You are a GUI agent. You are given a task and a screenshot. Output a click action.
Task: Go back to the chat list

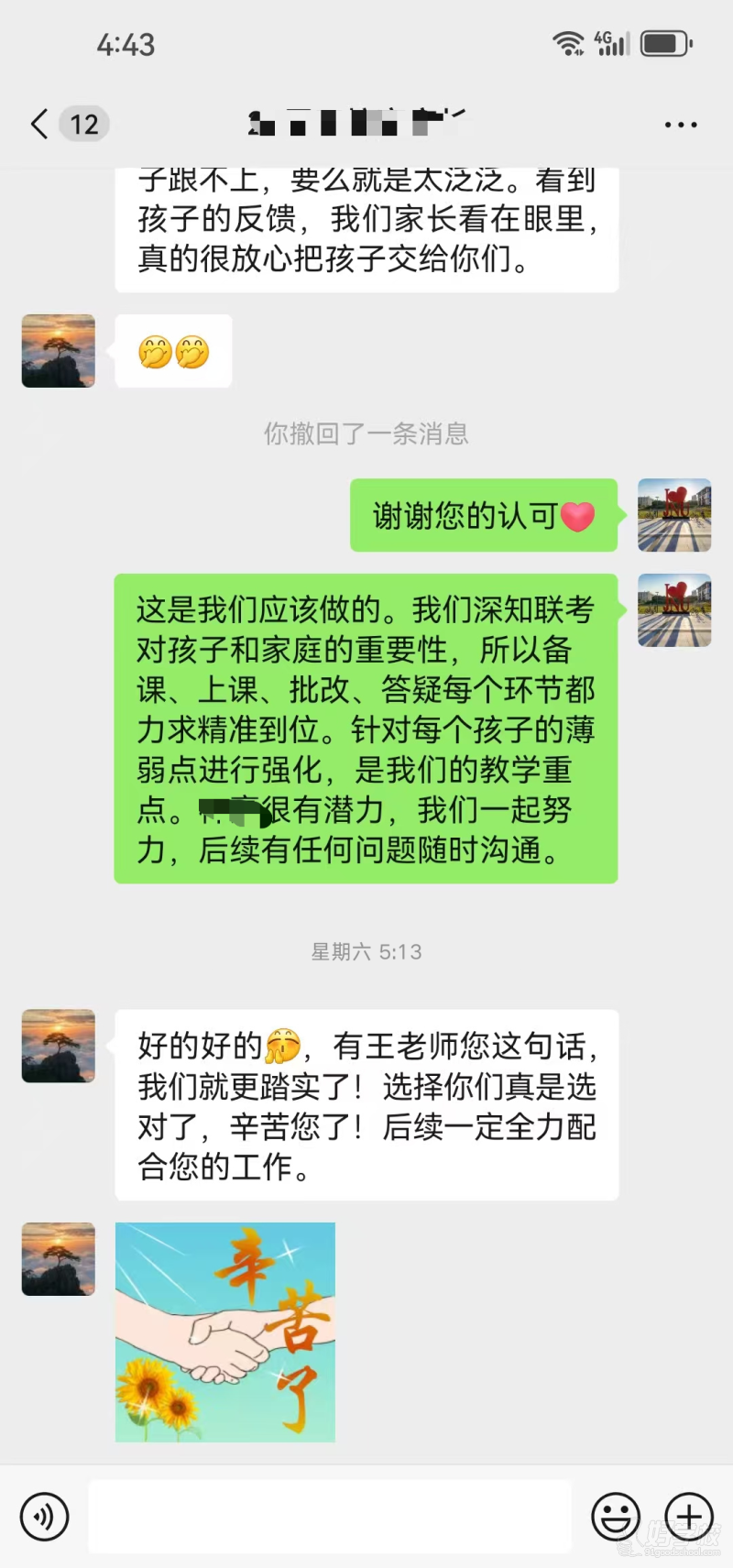pyautogui.click(x=40, y=124)
